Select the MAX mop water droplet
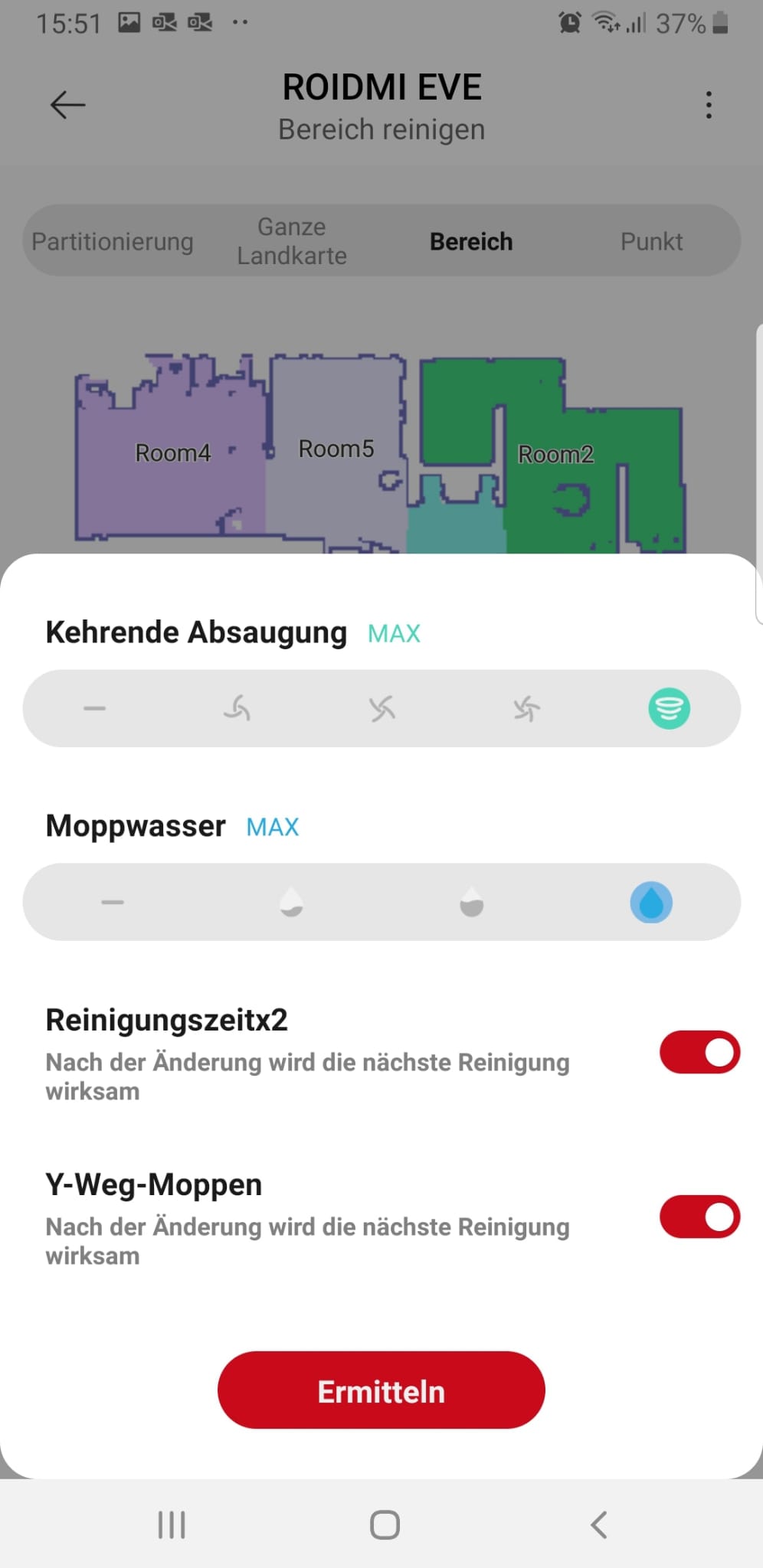The height and width of the screenshot is (1568, 763). click(x=651, y=902)
